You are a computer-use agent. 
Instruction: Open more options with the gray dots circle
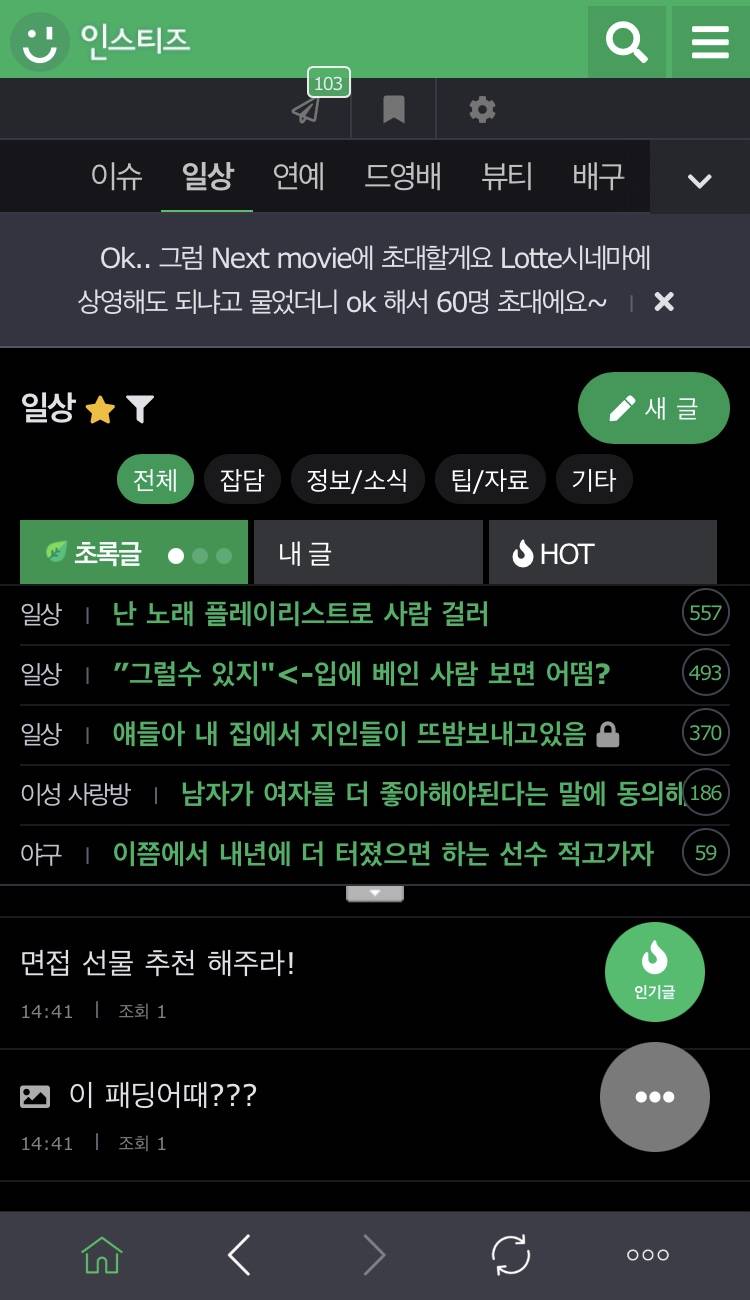(655, 1097)
